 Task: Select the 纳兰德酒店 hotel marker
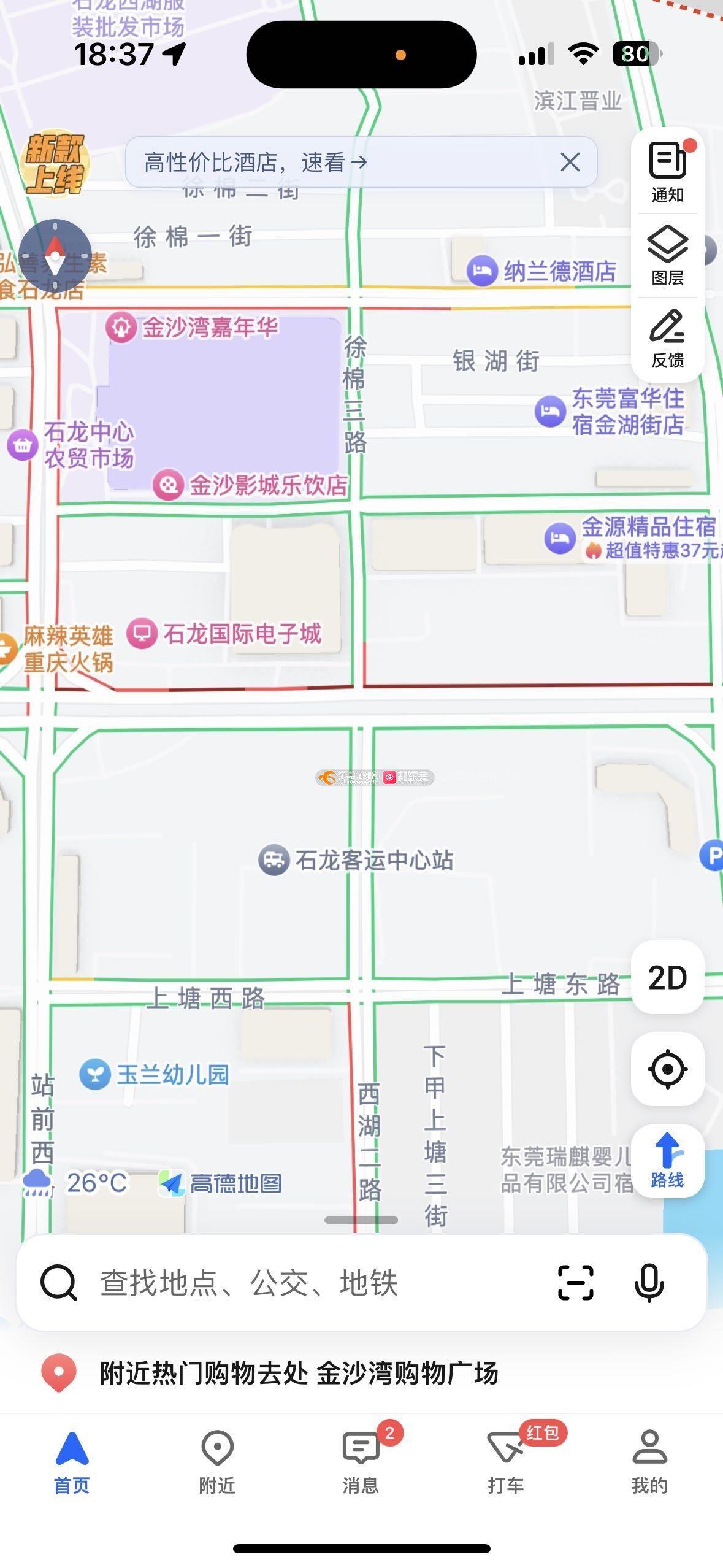[541, 271]
